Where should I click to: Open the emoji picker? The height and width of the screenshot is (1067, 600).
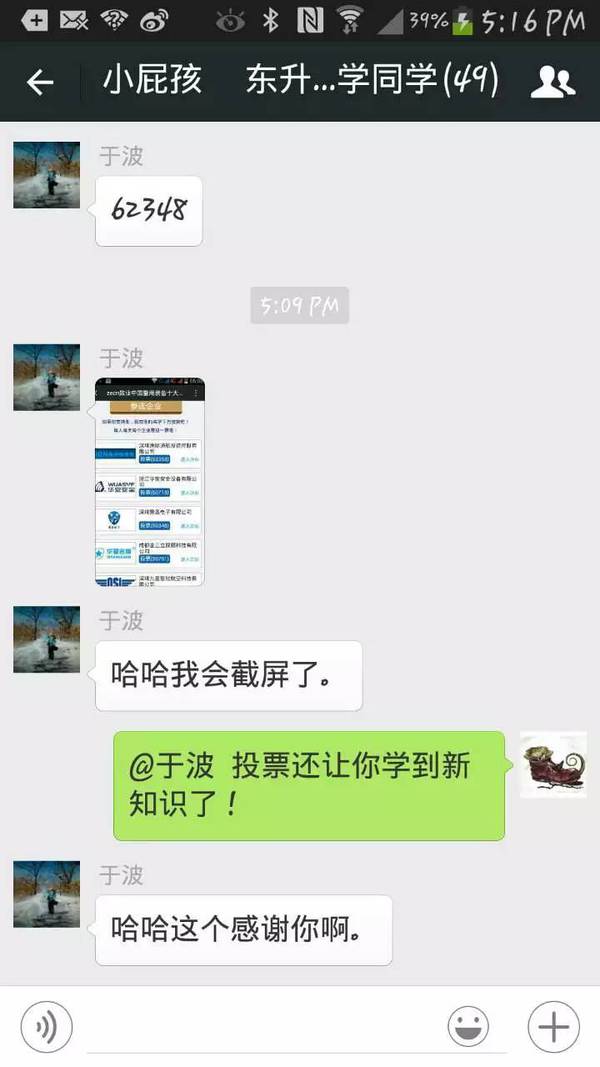click(x=469, y=1026)
